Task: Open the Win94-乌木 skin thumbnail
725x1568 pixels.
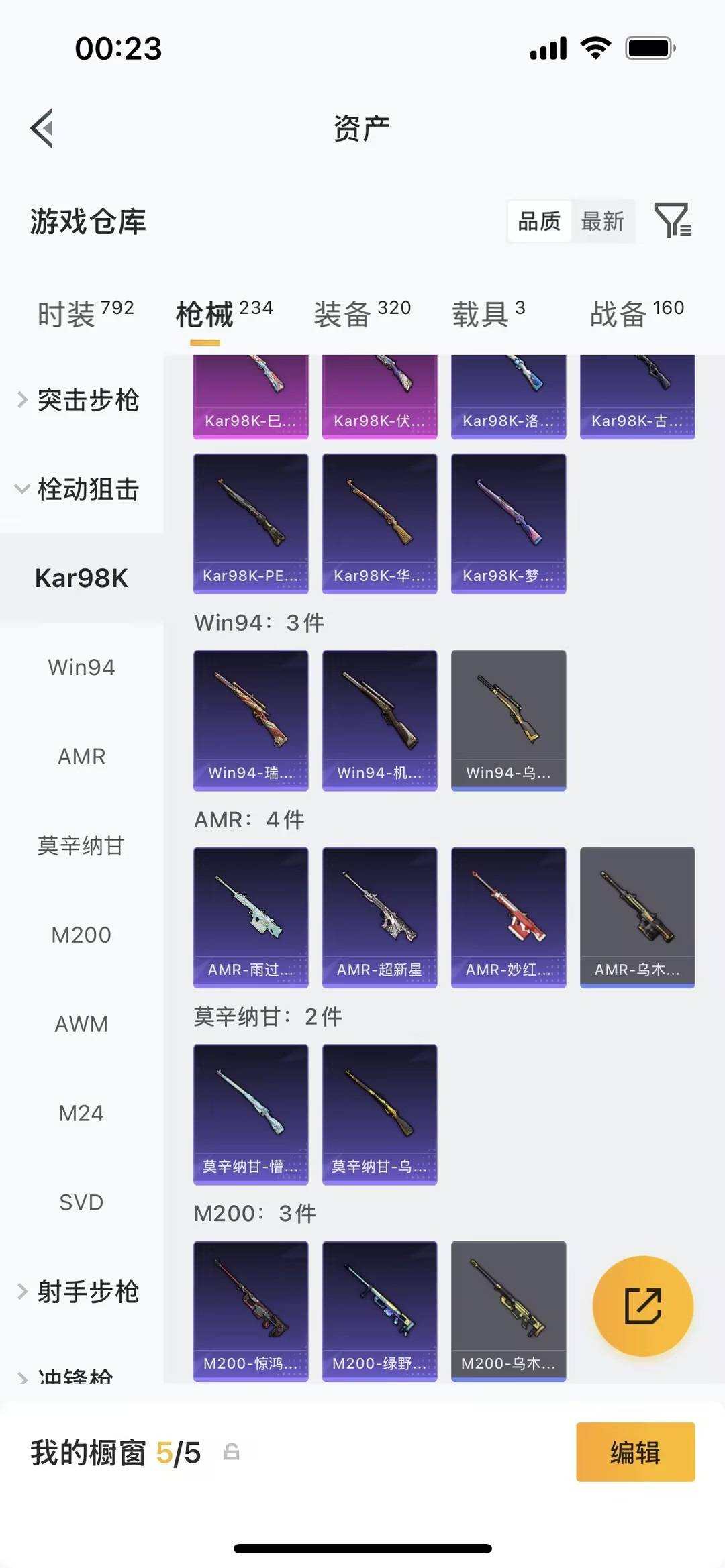Action: point(508,719)
